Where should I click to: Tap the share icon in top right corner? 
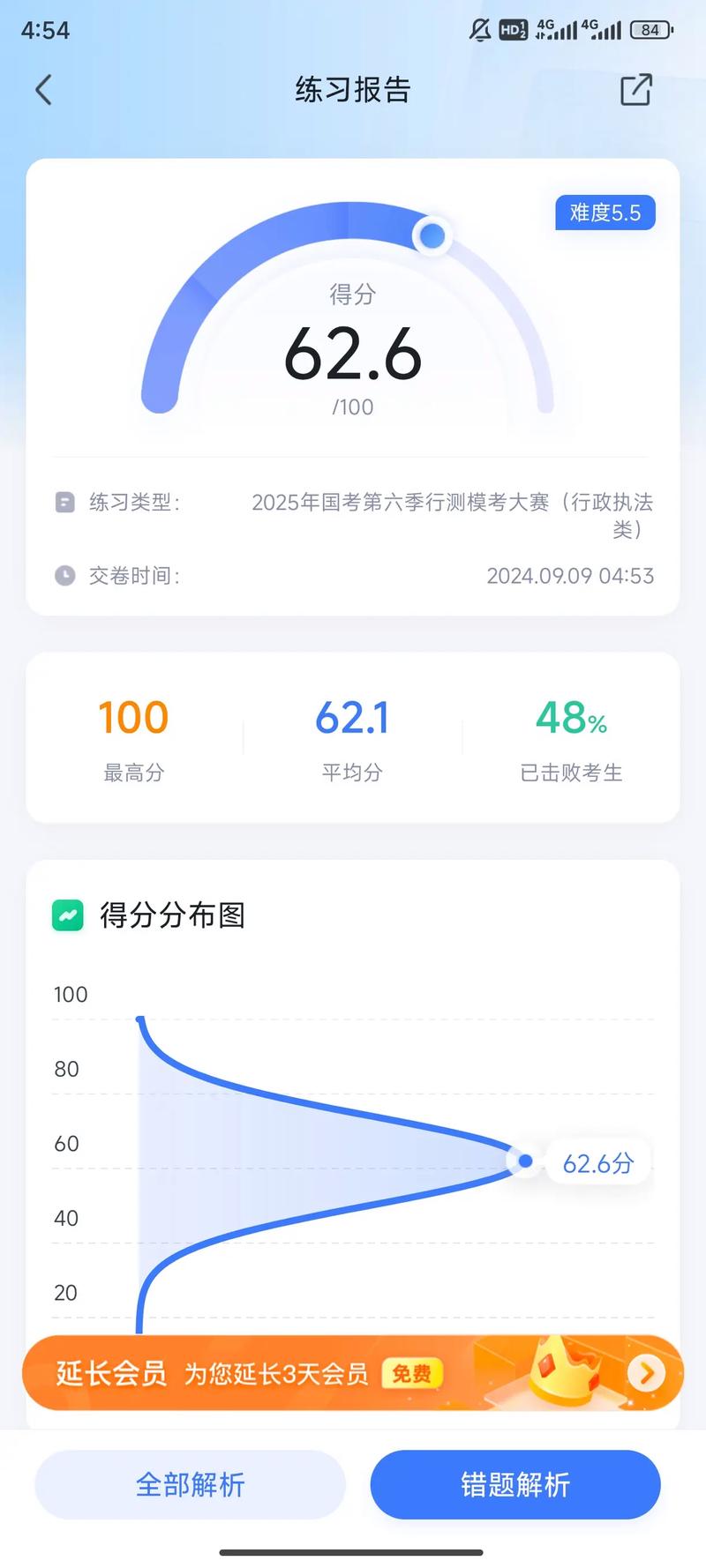click(x=637, y=89)
